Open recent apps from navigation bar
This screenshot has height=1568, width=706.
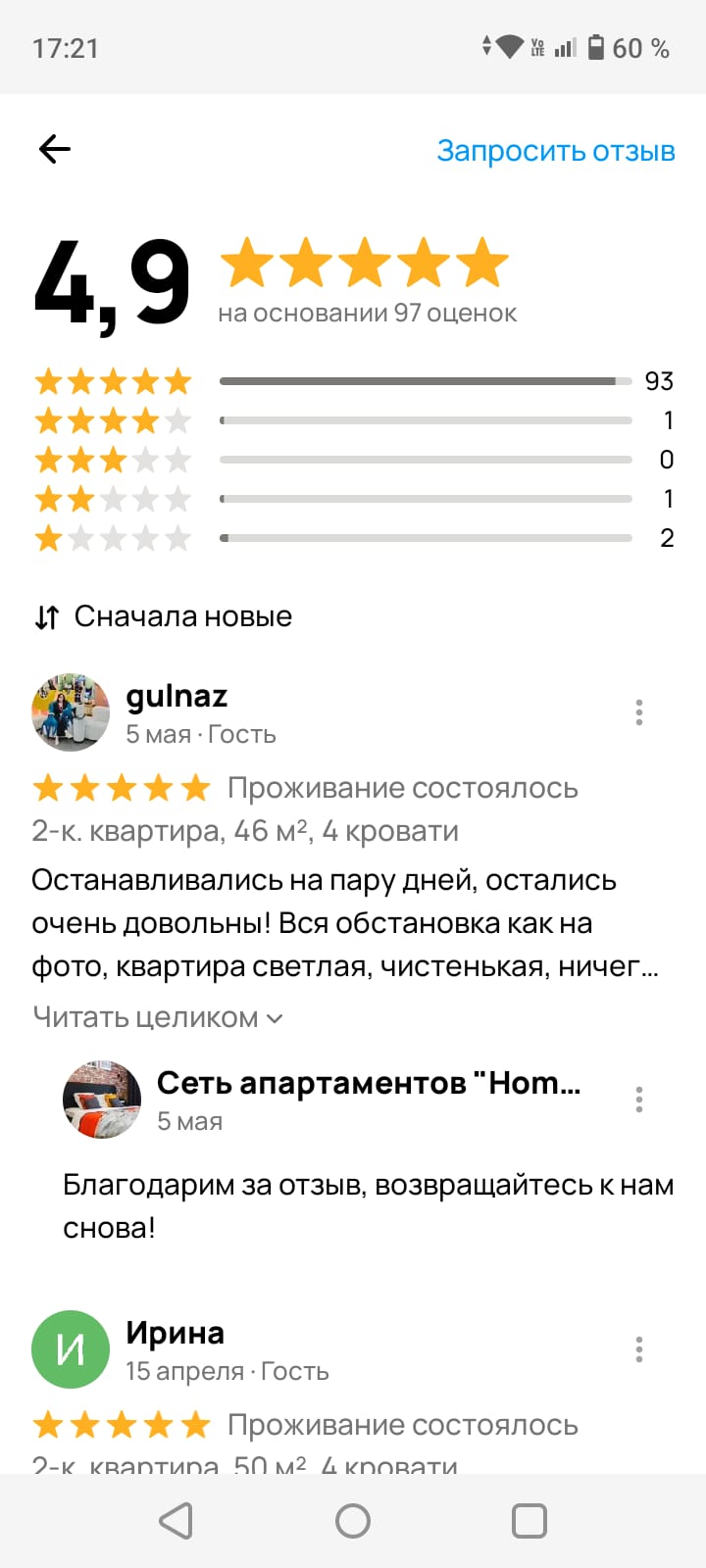(529, 1521)
